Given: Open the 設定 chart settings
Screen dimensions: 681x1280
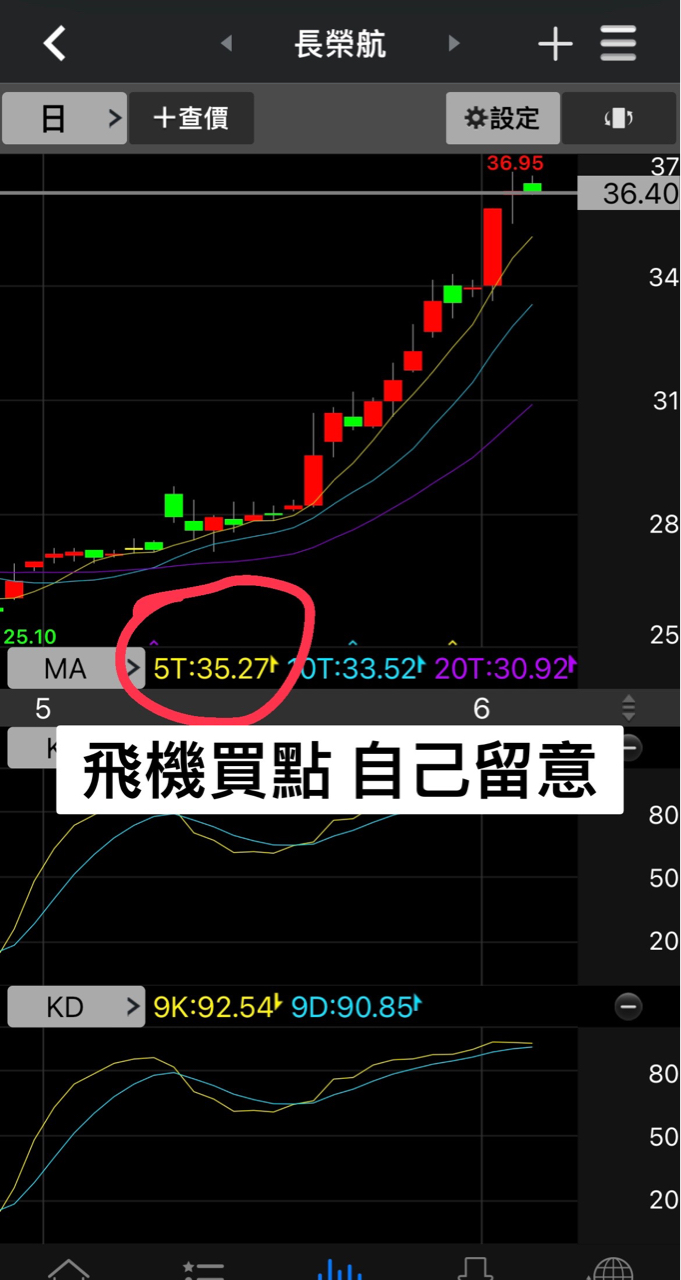Looking at the screenshot, I should pos(503,118).
